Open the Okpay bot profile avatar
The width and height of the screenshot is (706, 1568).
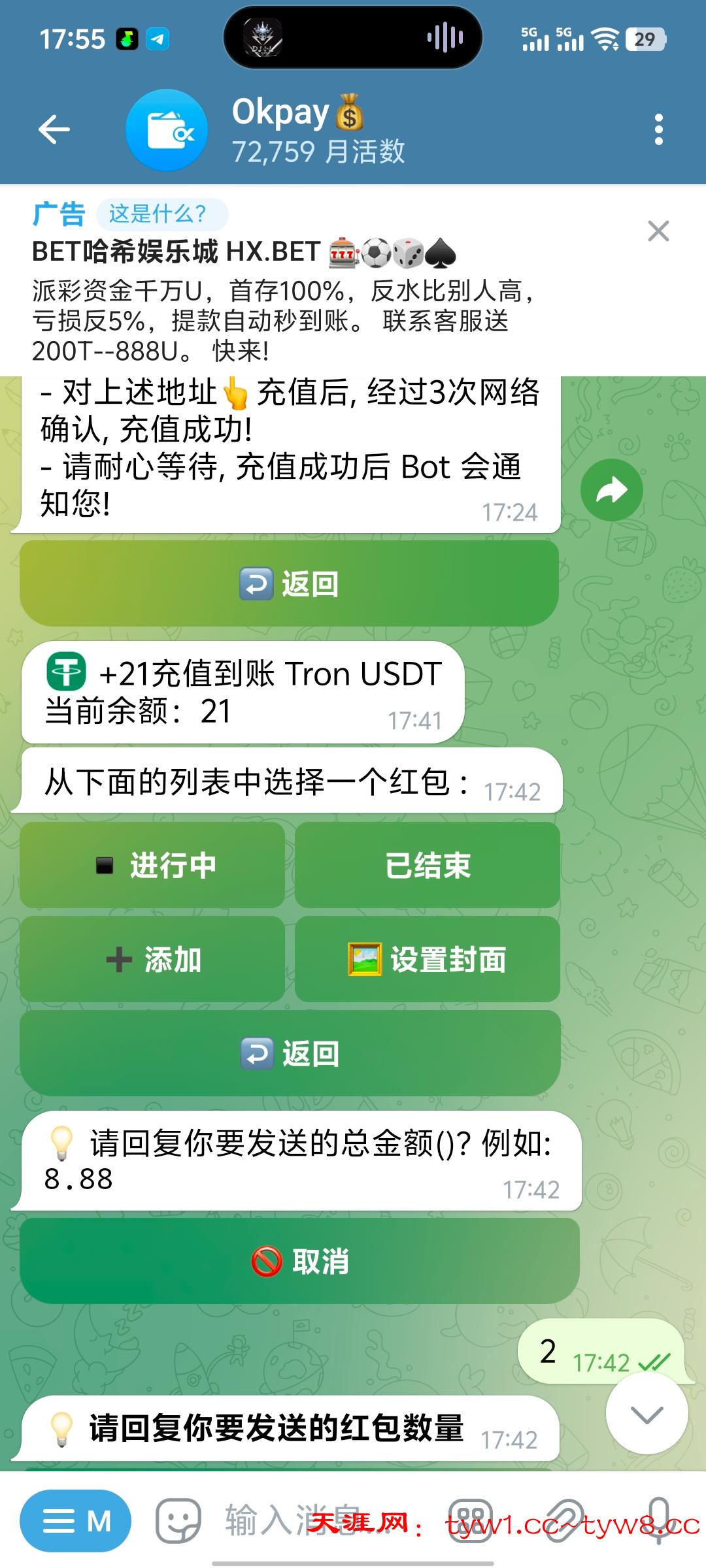pyautogui.click(x=167, y=130)
